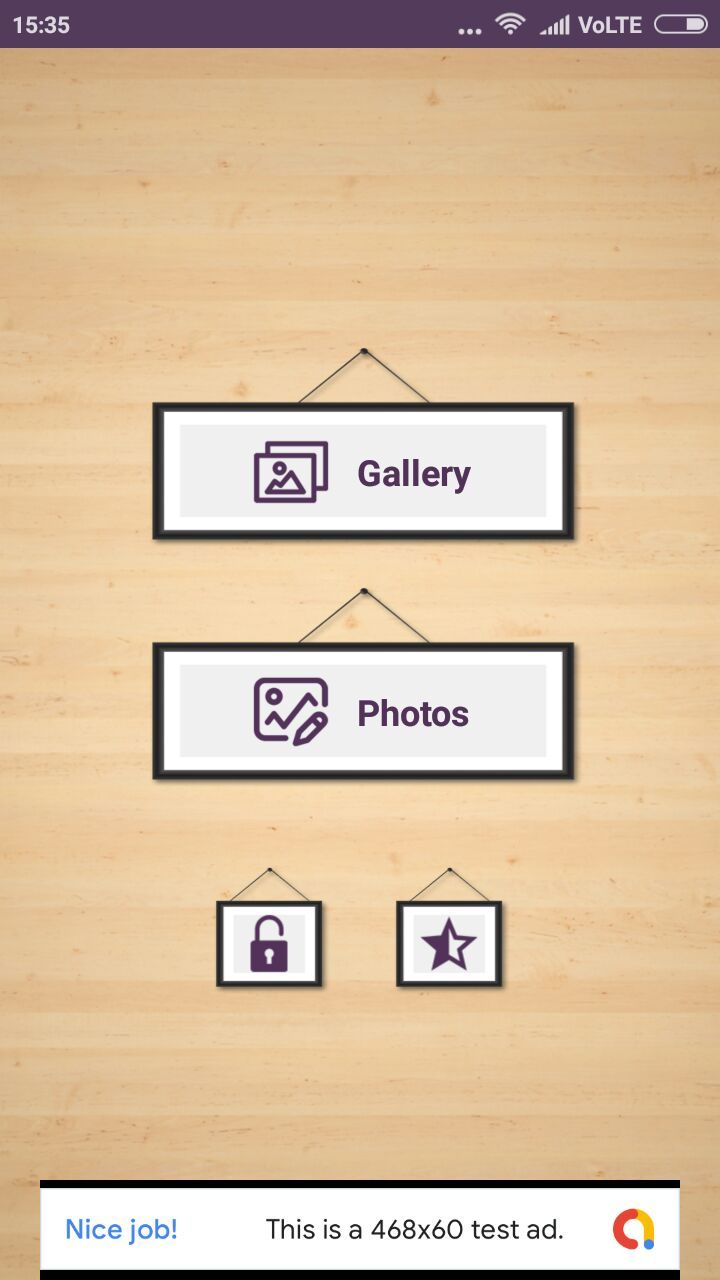Open the test ad banner
720x1280 pixels.
click(360, 1229)
